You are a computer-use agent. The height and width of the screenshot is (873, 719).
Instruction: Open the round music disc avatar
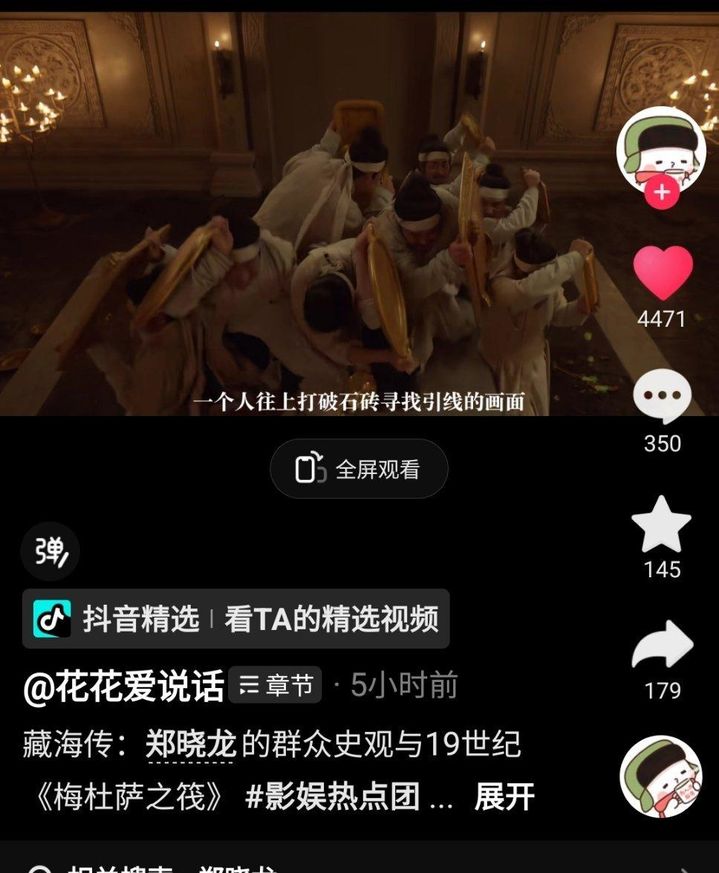click(x=661, y=776)
